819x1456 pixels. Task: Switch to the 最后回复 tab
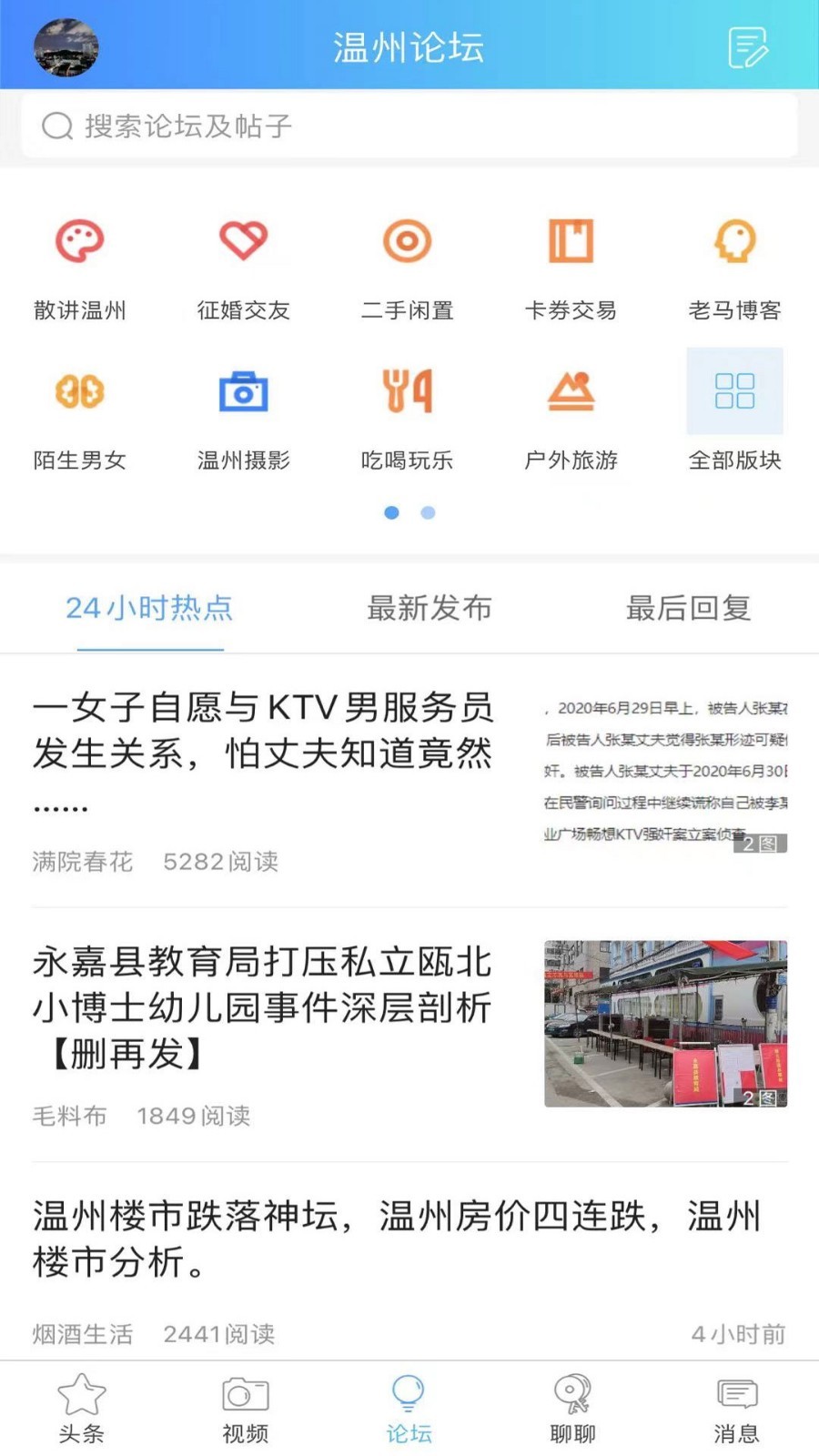point(687,610)
